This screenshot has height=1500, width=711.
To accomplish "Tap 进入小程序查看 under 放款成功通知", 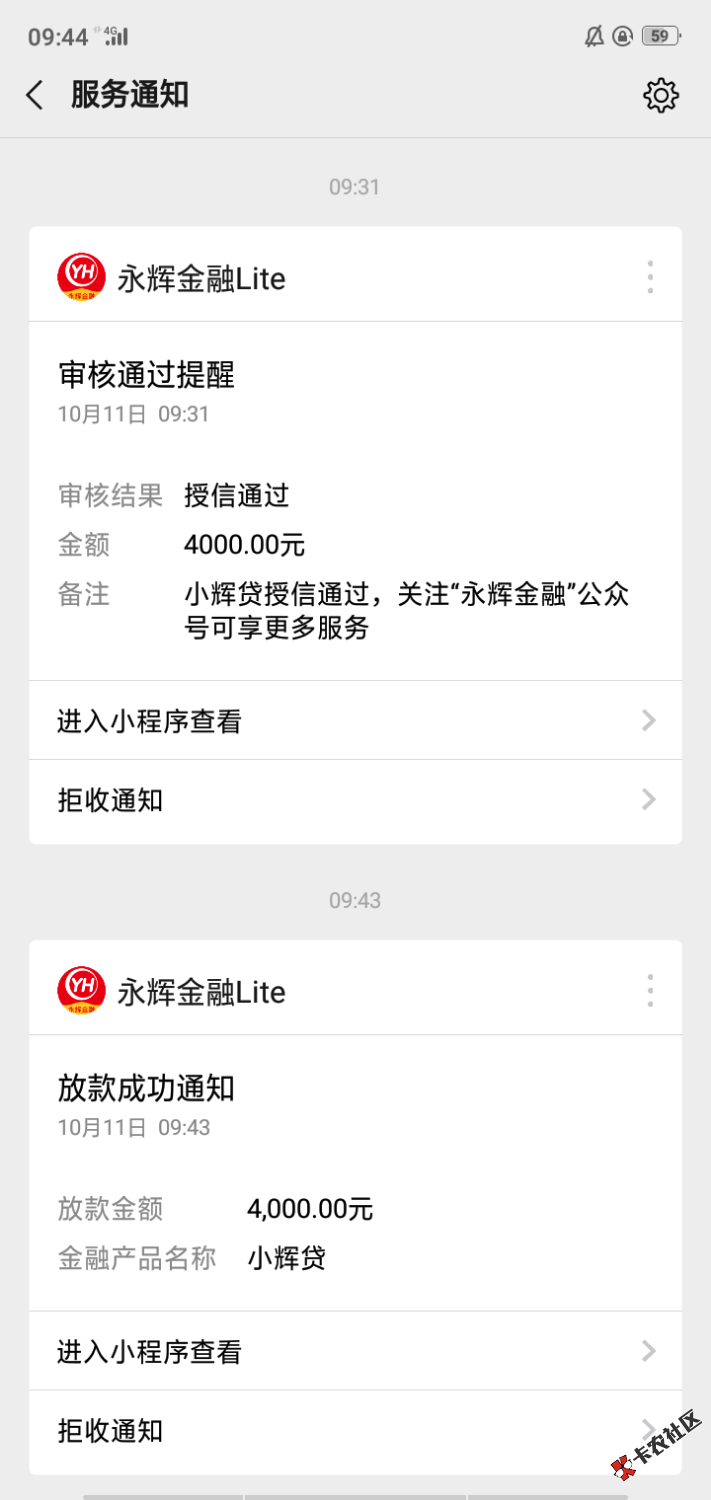I will (355, 1352).
